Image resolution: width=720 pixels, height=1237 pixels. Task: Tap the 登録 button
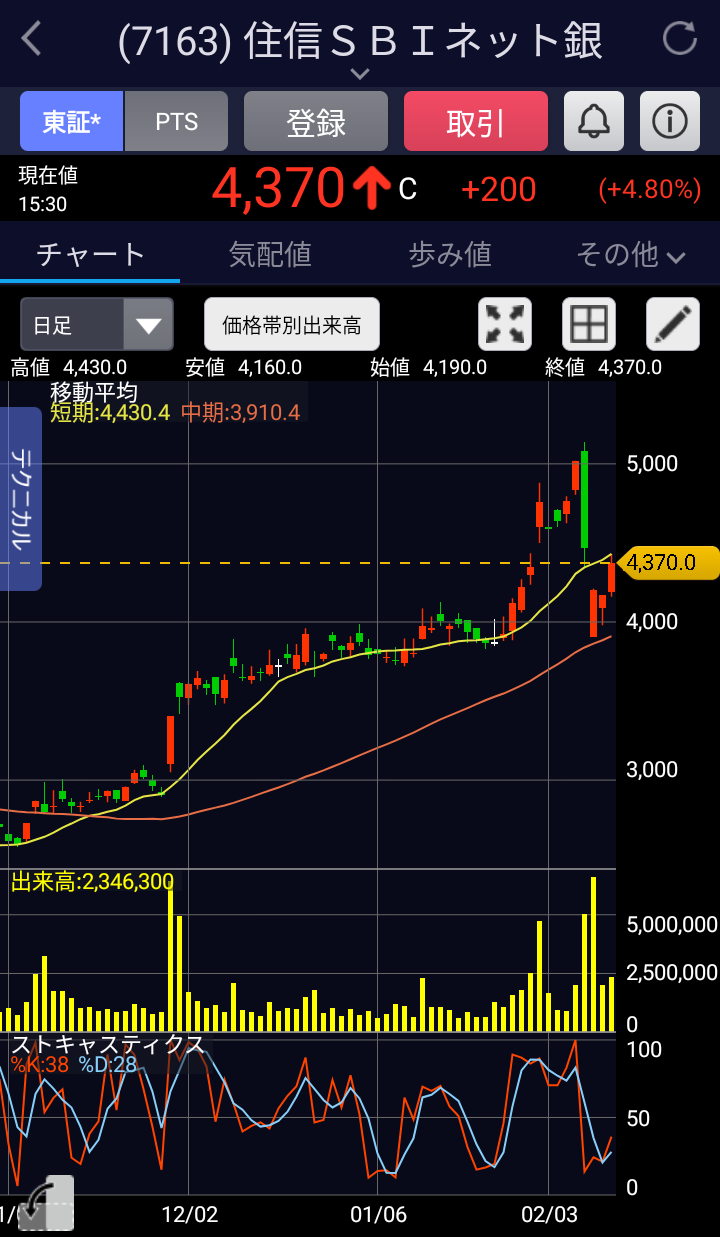point(316,122)
